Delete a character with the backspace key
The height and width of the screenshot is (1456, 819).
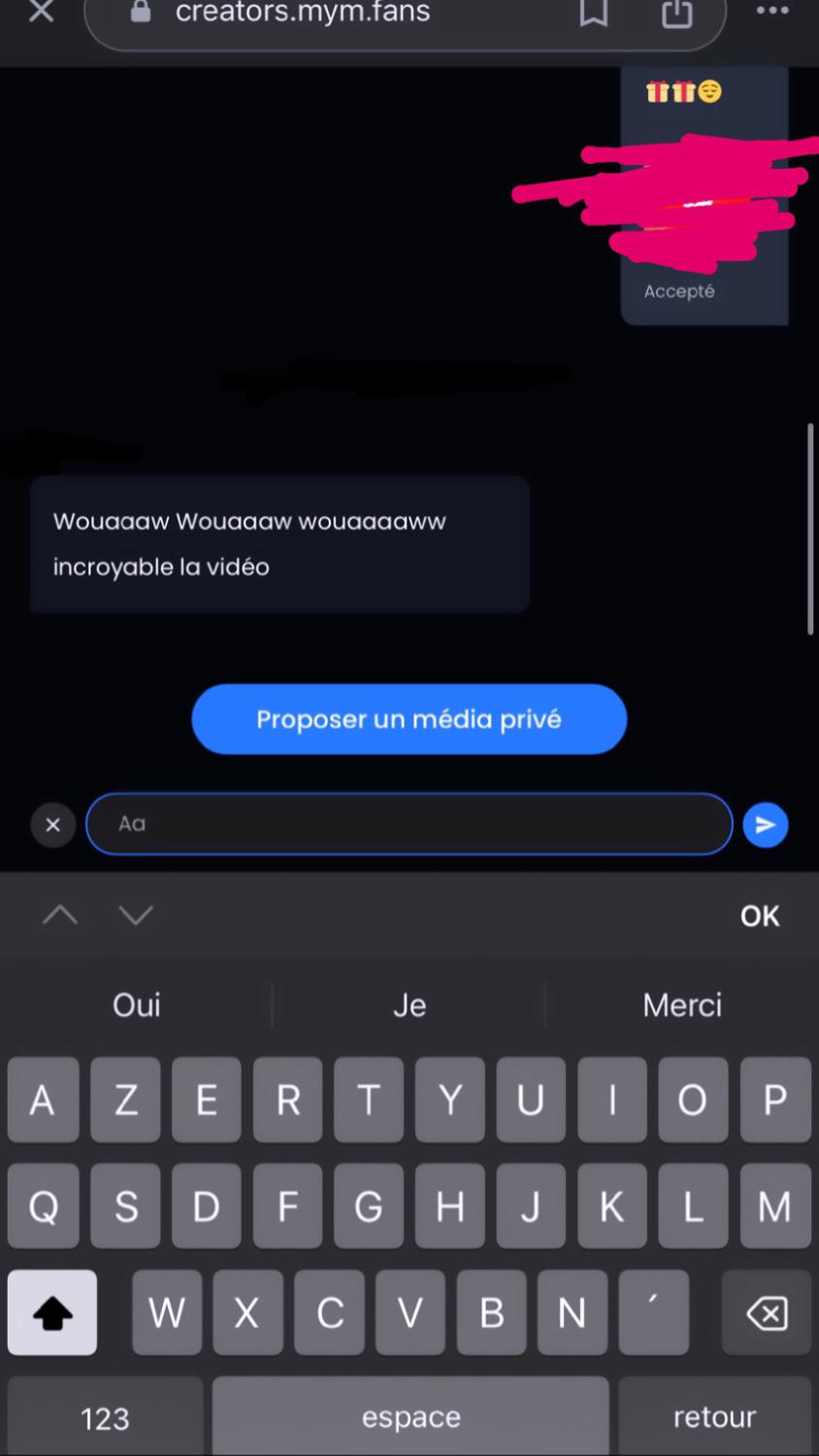767,1313
